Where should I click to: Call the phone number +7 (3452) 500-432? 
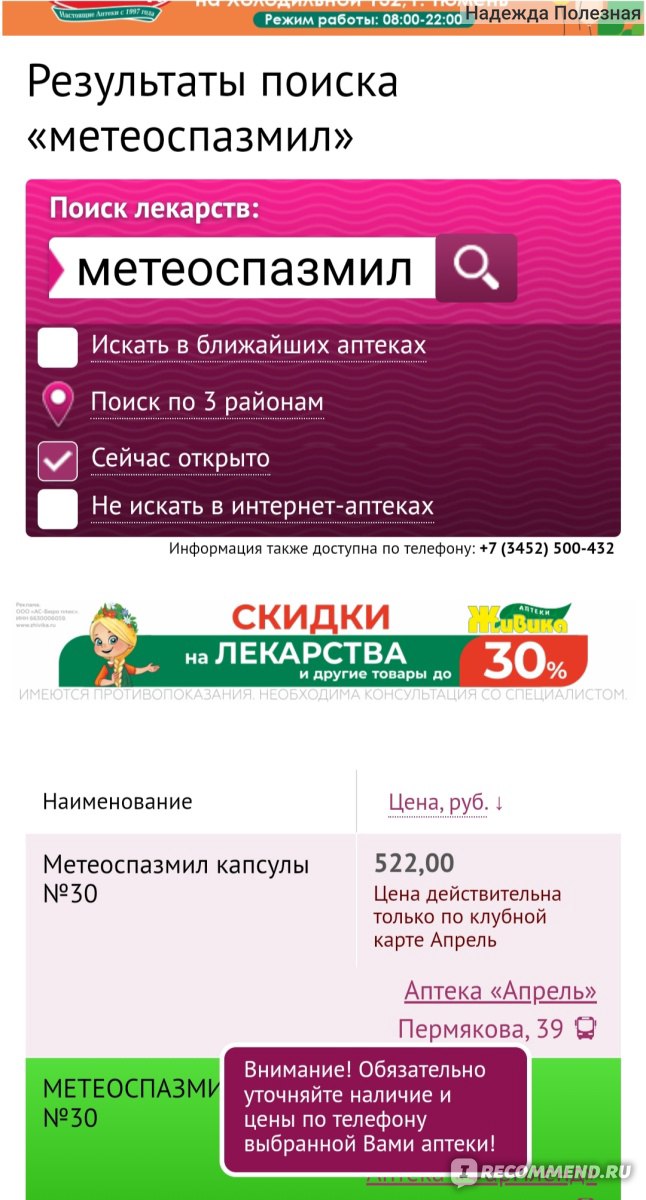point(547,548)
